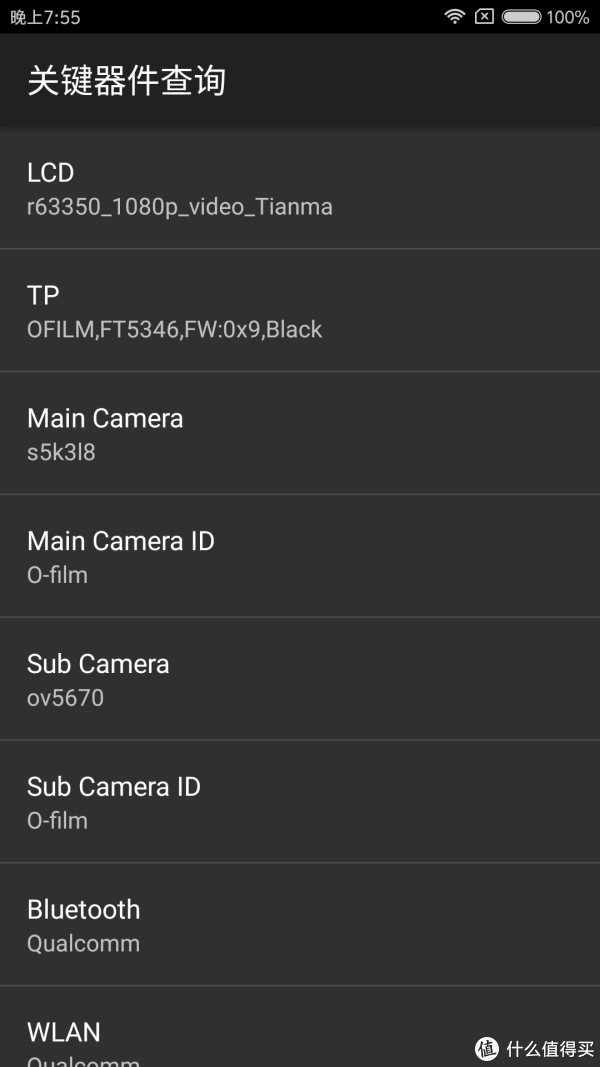Screen dimensions: 600x1067
Task: Tap the Main Camera s5k3l8 row
Action: (x=300, y=433)
